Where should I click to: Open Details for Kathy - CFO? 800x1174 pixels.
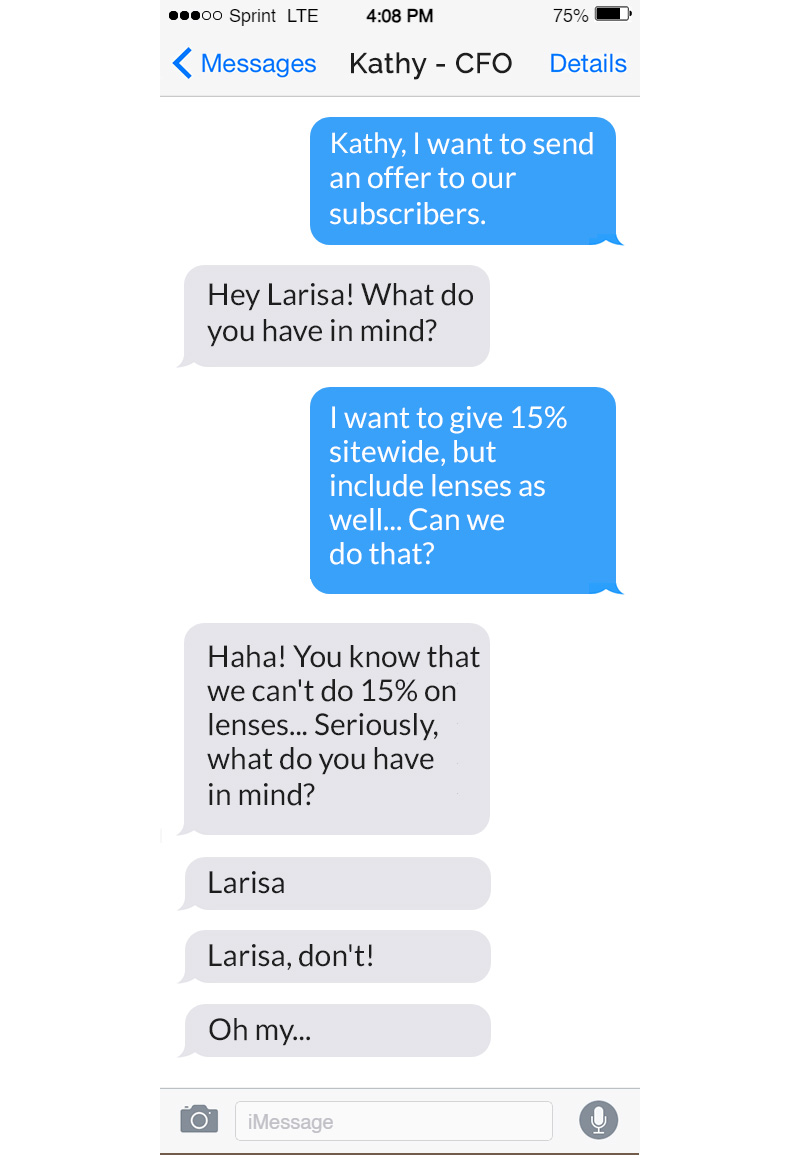(588, 64)
